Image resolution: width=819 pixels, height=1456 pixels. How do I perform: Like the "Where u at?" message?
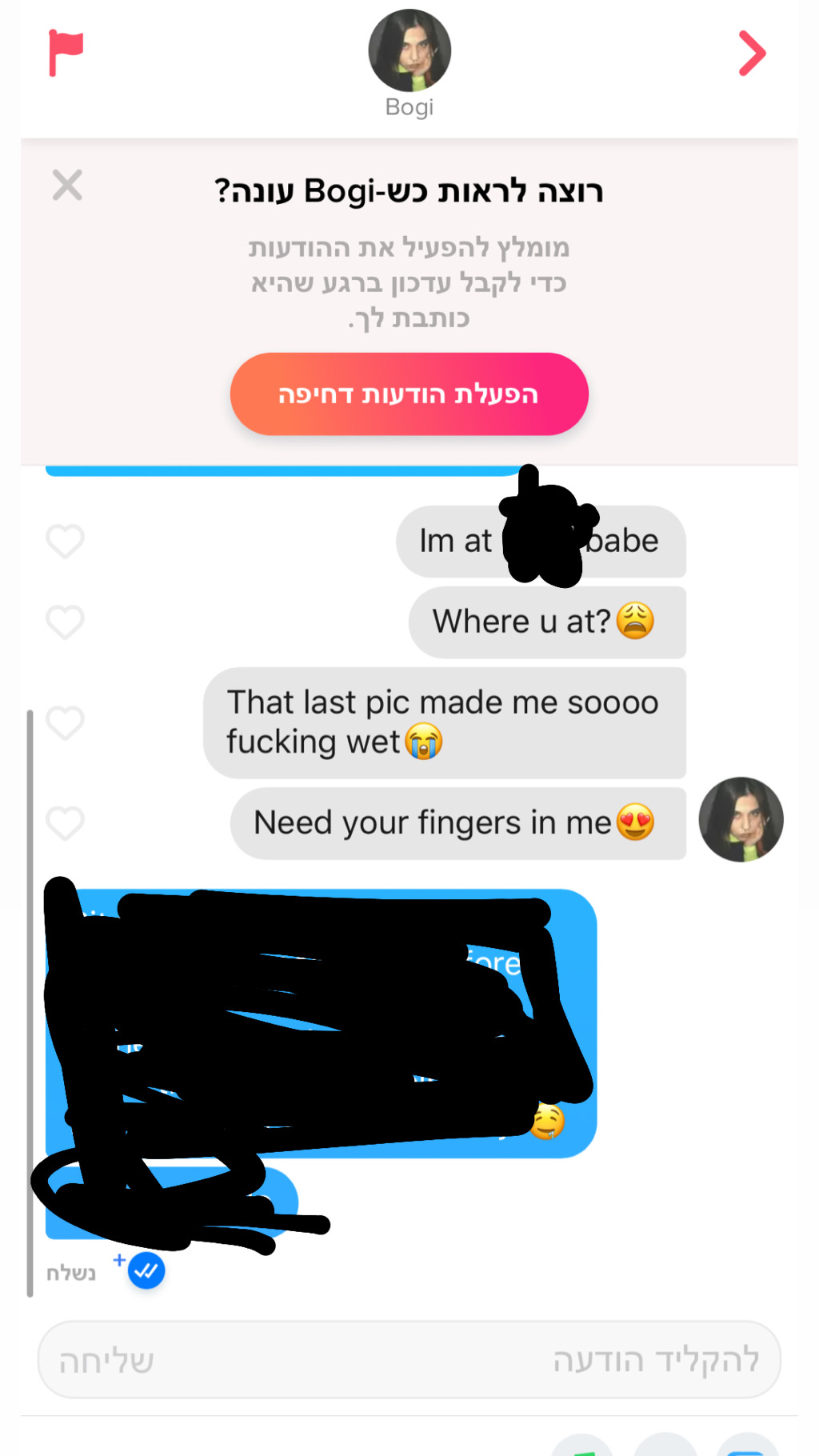[65, 622]
